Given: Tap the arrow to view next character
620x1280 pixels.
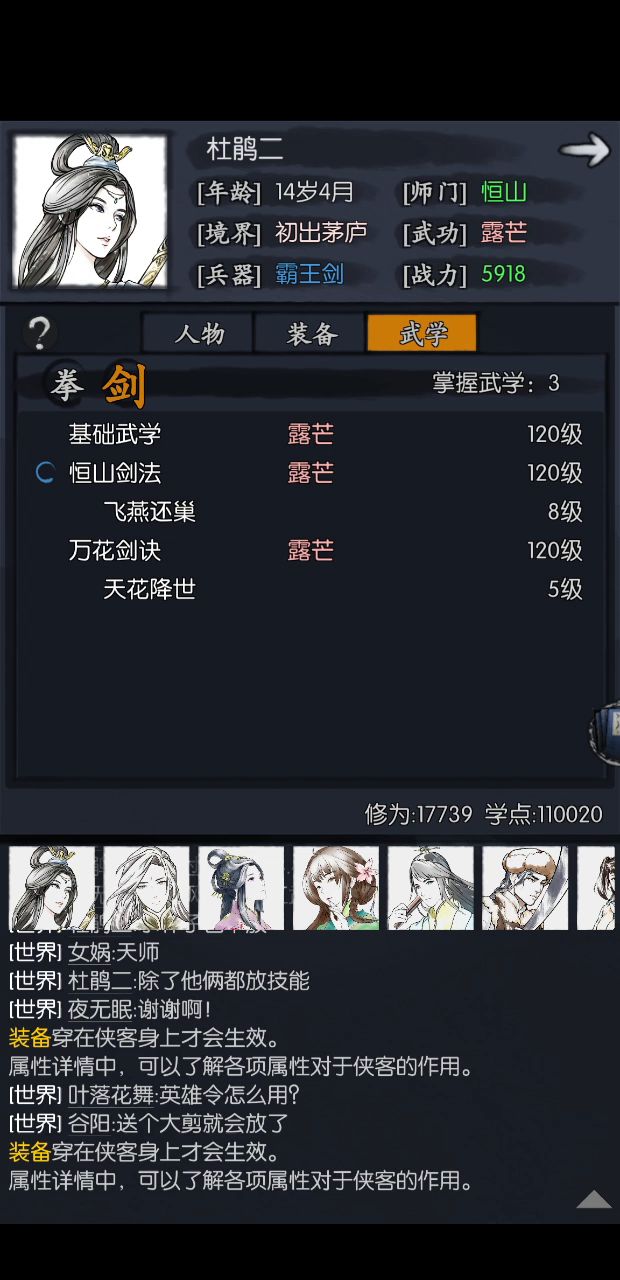Looking at the screenshot, I should tap(584, 150).
